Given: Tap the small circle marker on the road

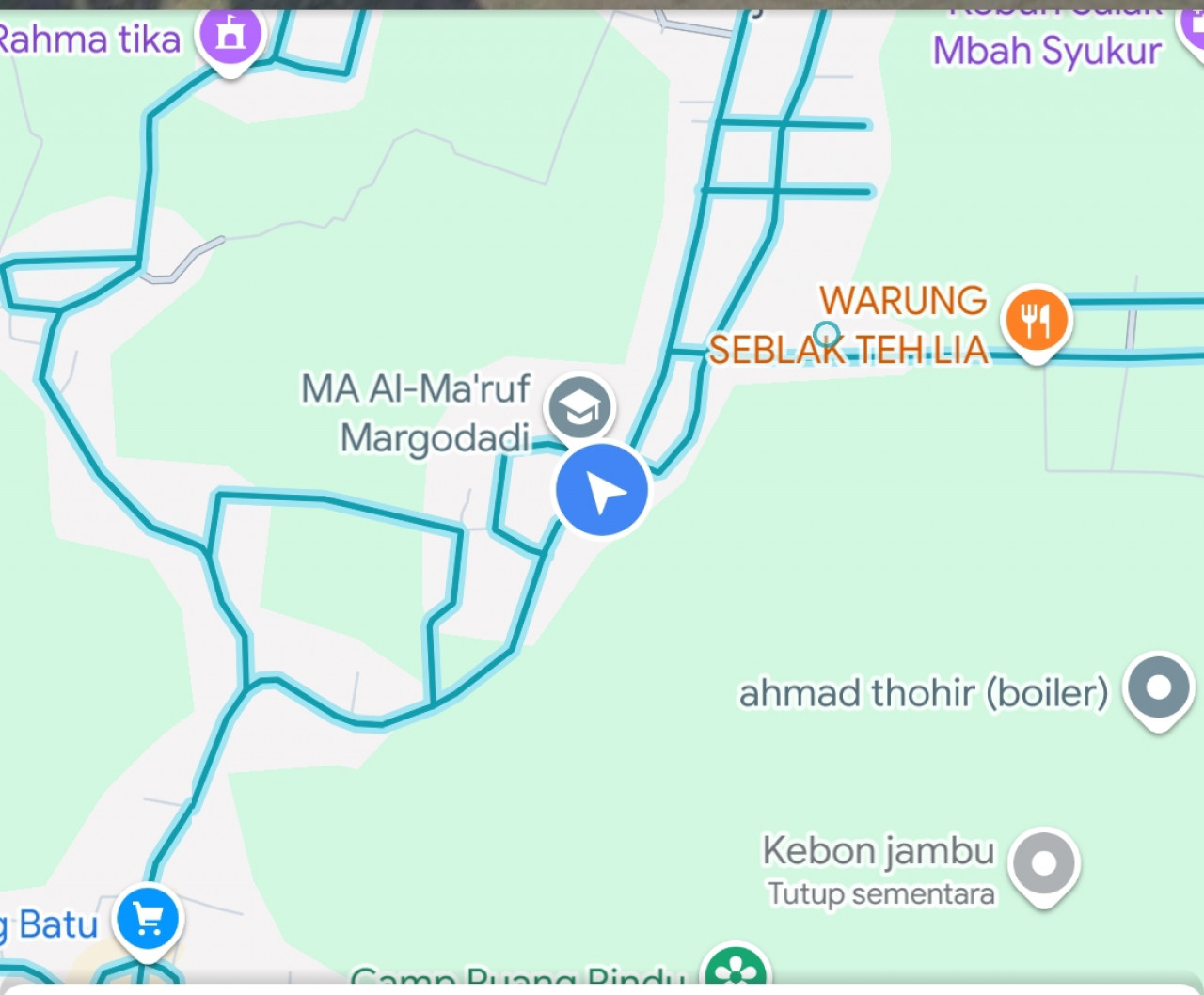Looking at the screenshot, I should pyautogui.click(x=827, y=334).
